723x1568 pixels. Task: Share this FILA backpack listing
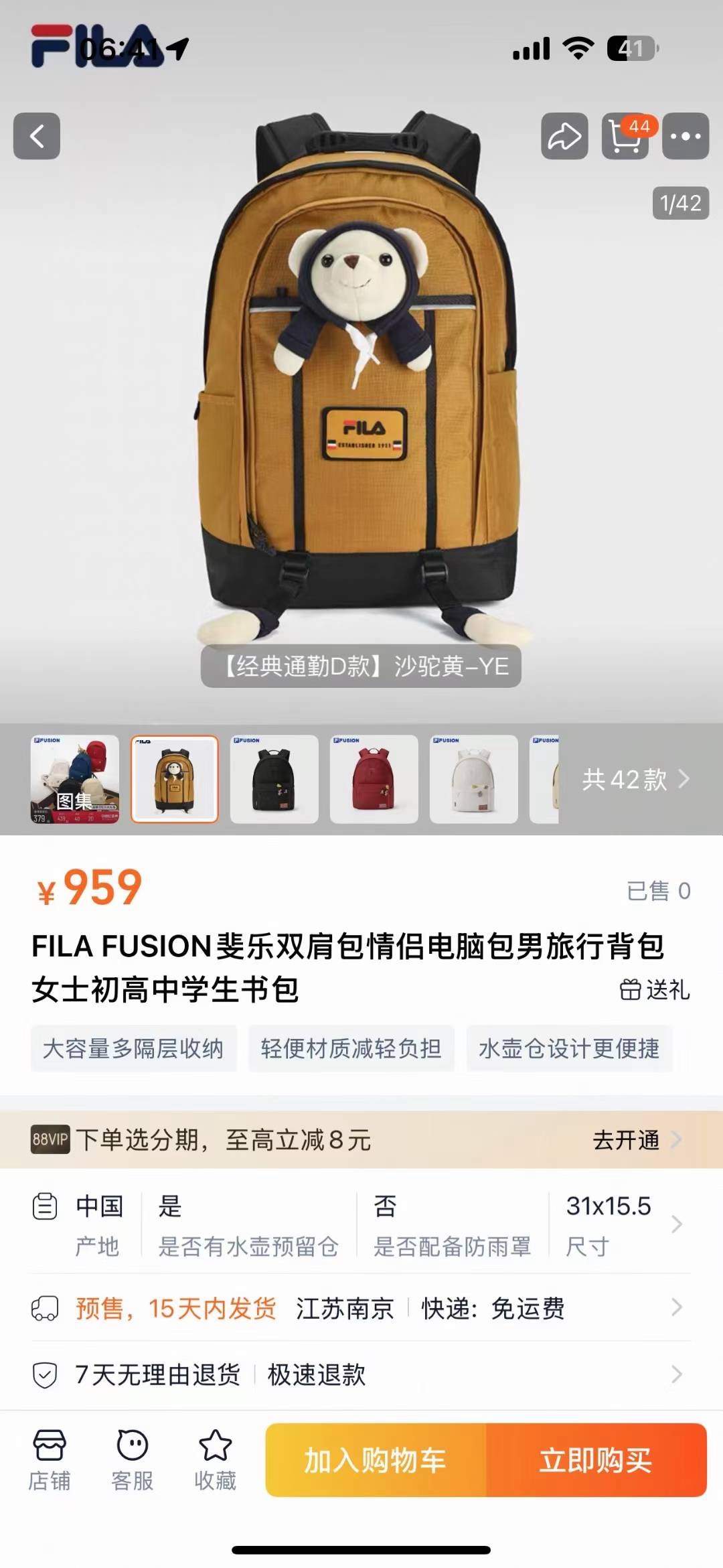(x=564, y=136)
